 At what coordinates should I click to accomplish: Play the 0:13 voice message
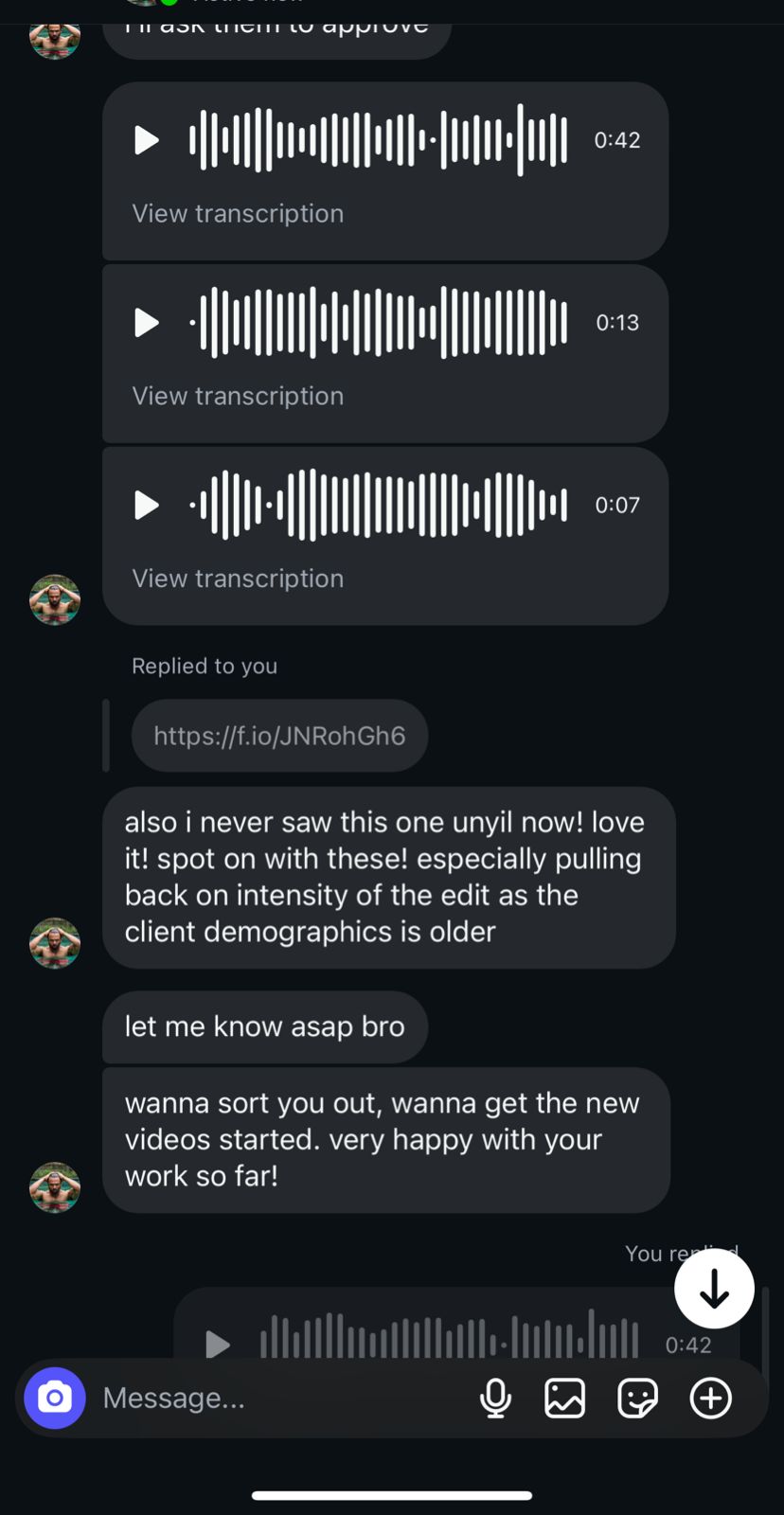click(147, 323)
